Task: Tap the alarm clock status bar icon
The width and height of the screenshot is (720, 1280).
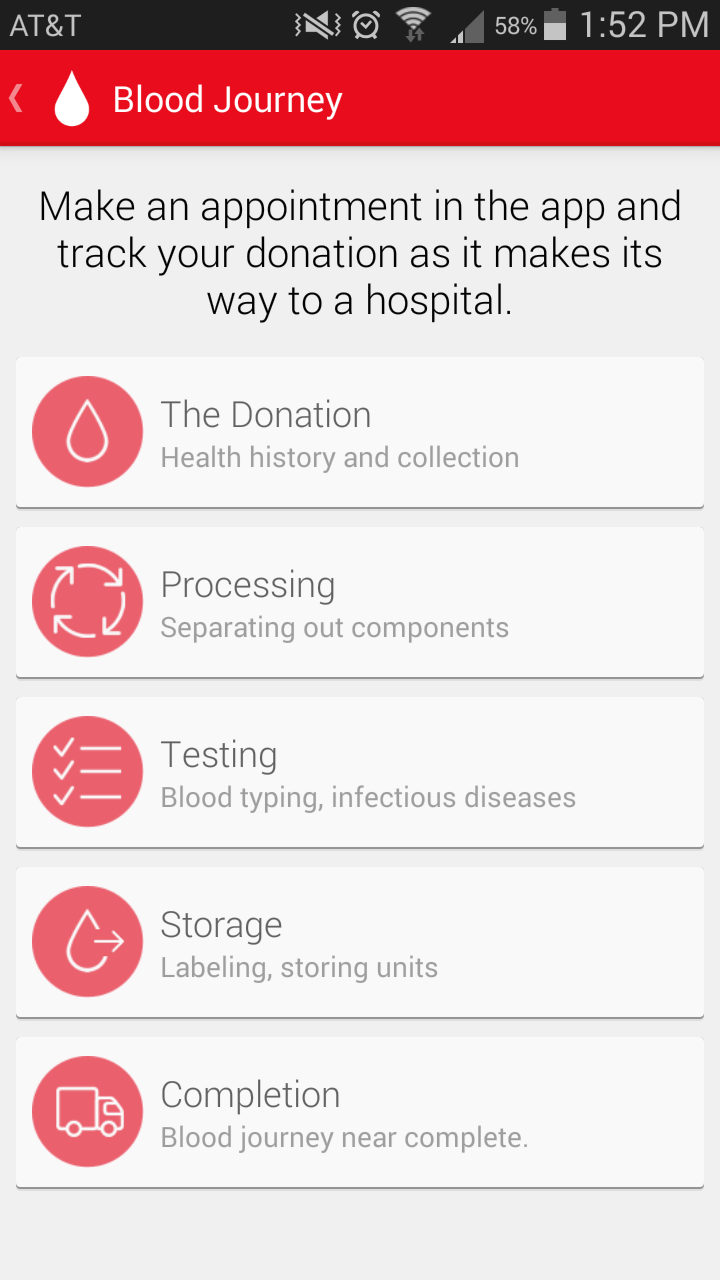Action: [364, 25]
